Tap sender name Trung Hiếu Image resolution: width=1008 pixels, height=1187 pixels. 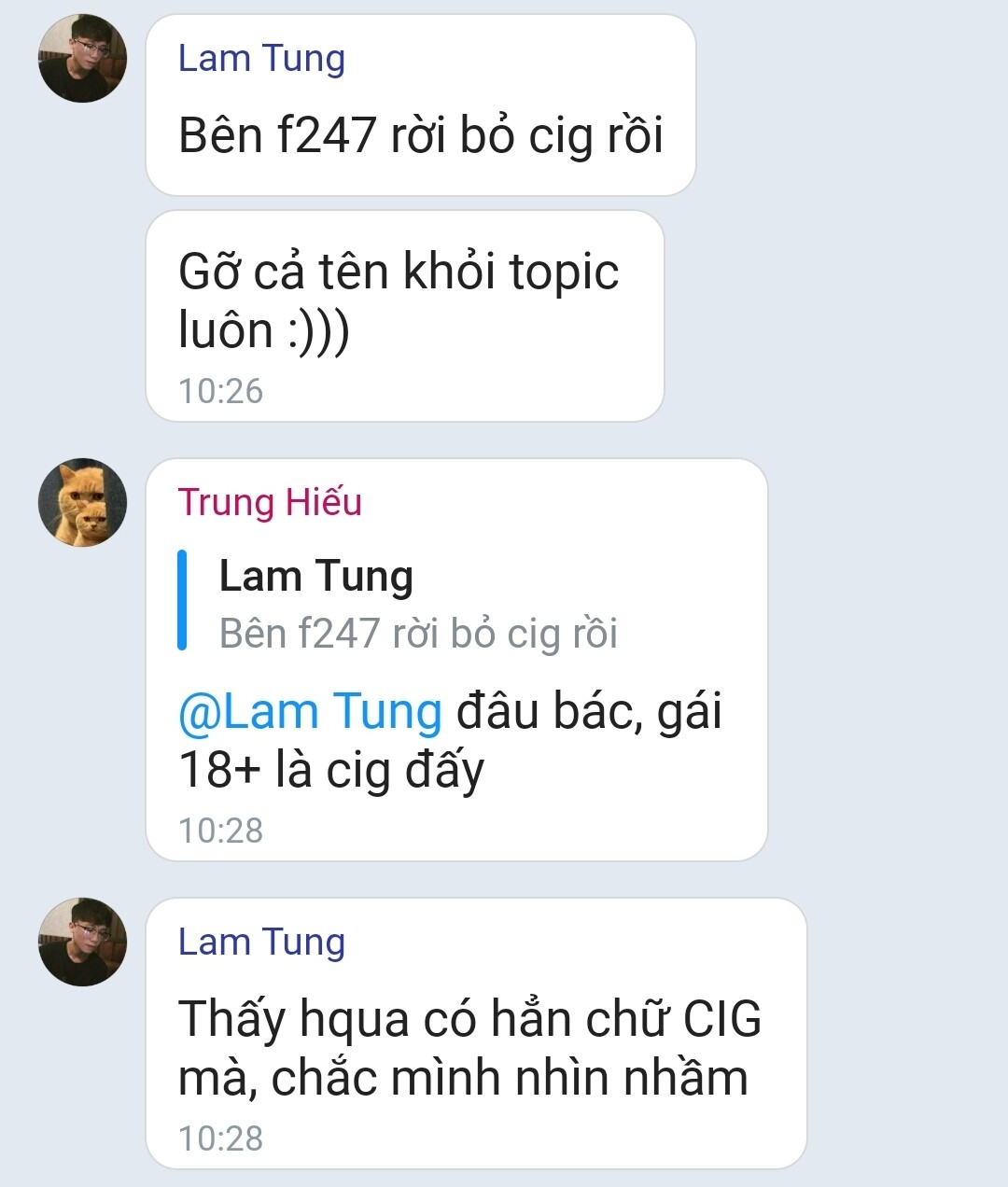click(270, 502)
